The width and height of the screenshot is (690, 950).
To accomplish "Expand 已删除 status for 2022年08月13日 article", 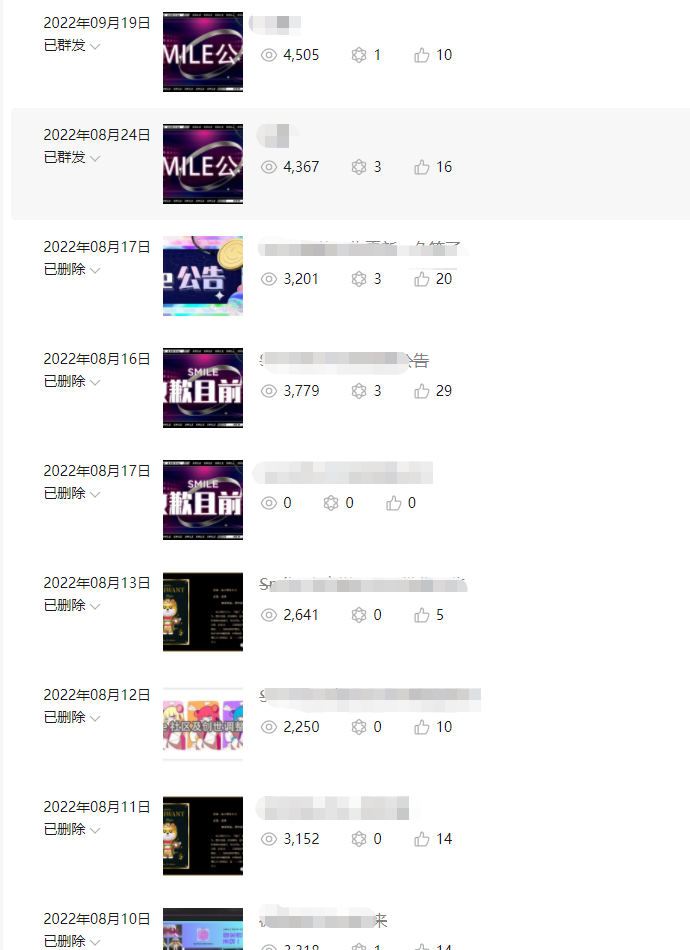I will click(x=73, y=606).
